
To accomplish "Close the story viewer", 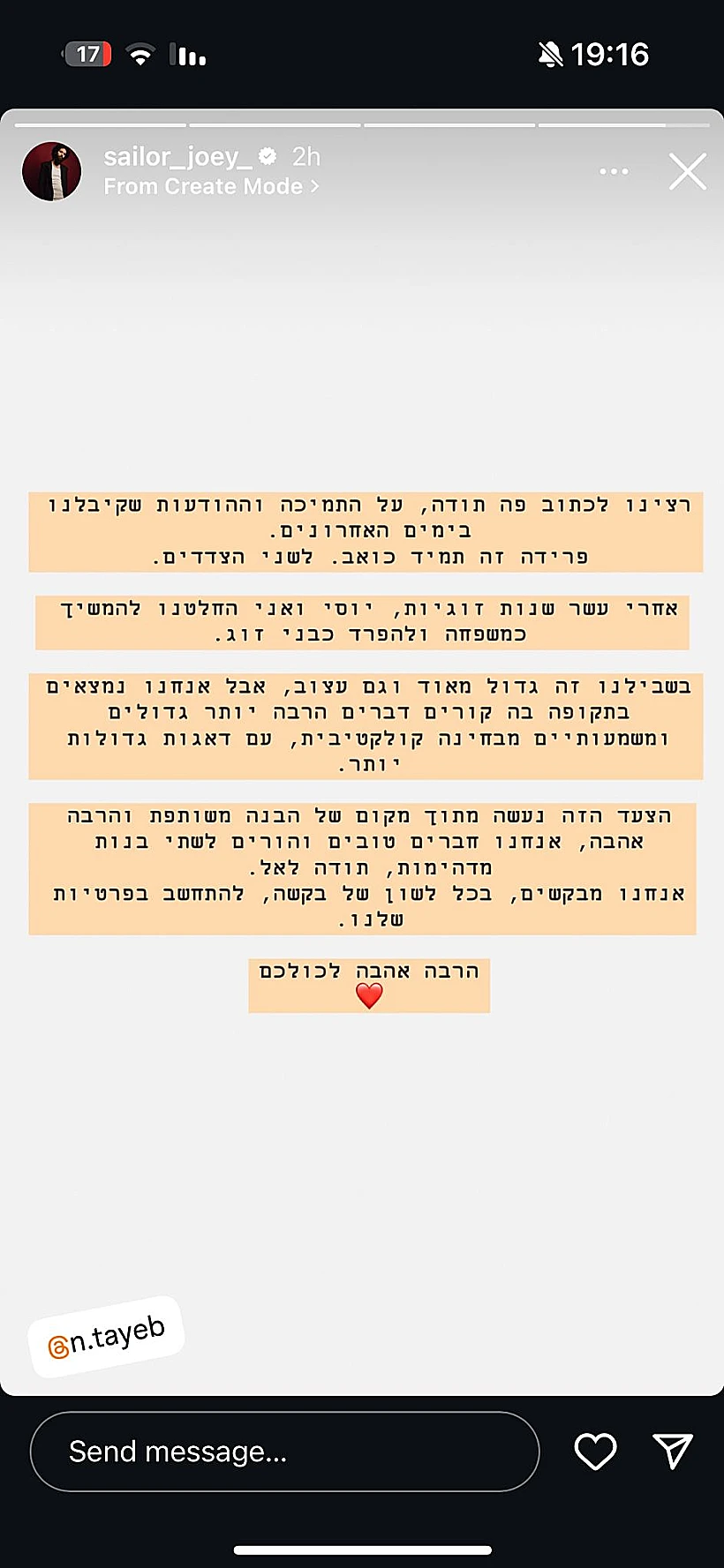I will pos(687,172).
